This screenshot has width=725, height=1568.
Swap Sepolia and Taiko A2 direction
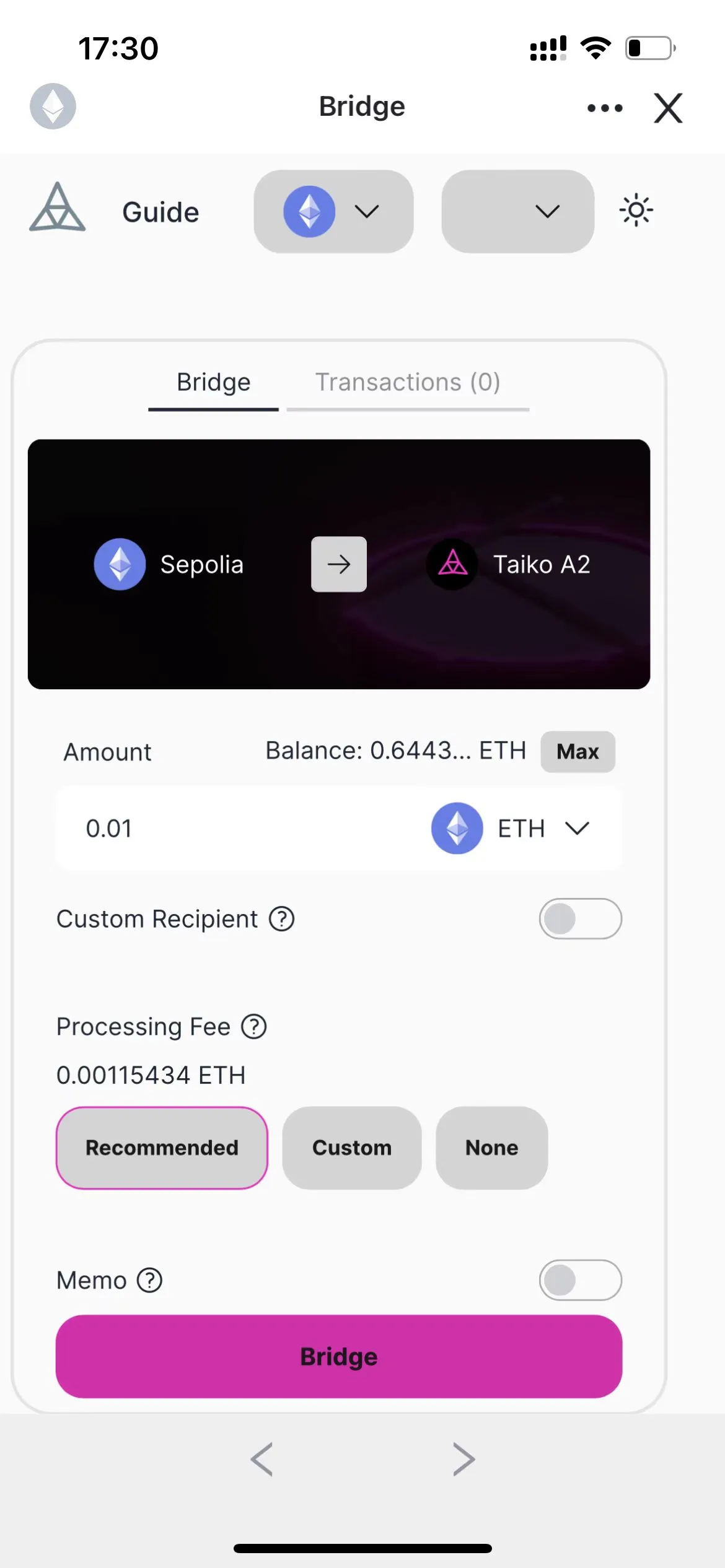click(339, 564)
